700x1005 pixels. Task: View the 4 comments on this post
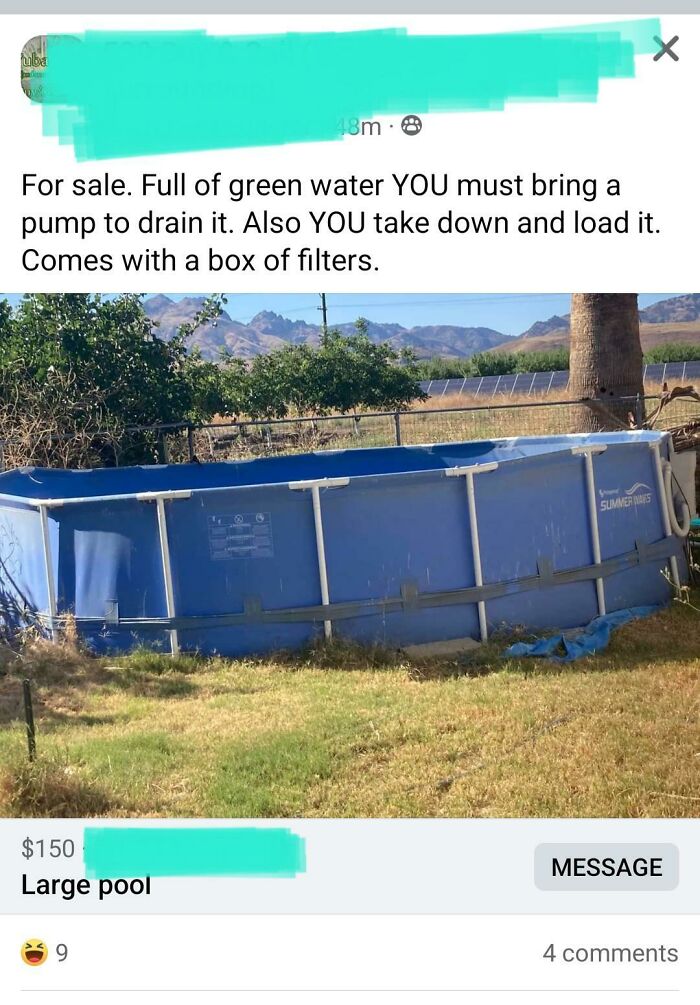pyautogui.click(x=610, y=953)
